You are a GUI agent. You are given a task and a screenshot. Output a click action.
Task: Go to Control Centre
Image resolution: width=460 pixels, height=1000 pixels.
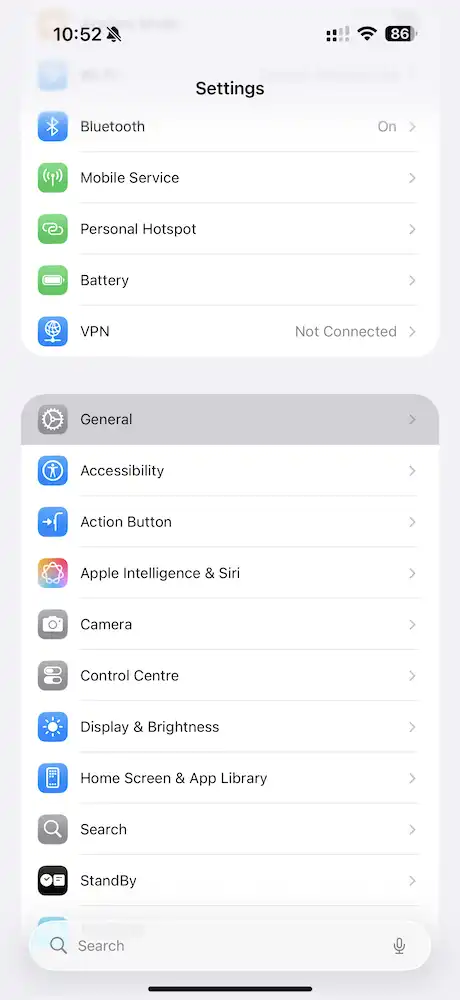click(230, 675)
